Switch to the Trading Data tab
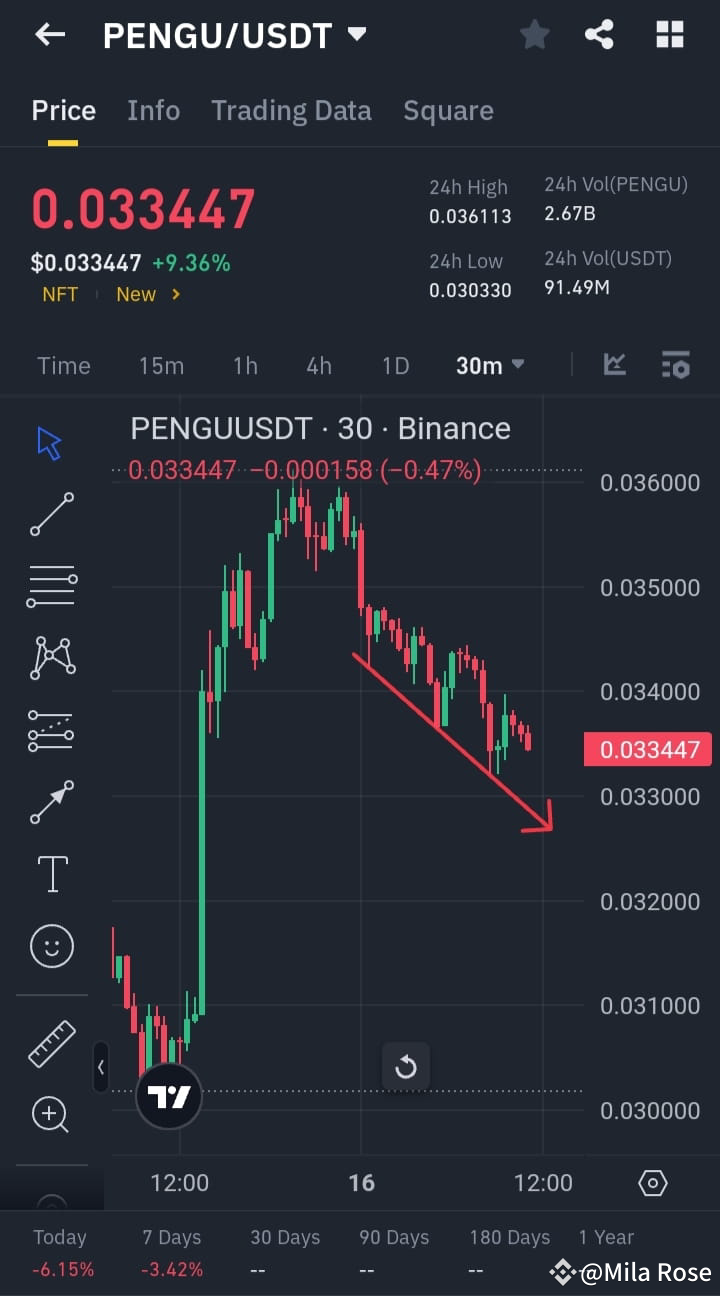This screenshot has width=720, height=1296. coord(291,110)
